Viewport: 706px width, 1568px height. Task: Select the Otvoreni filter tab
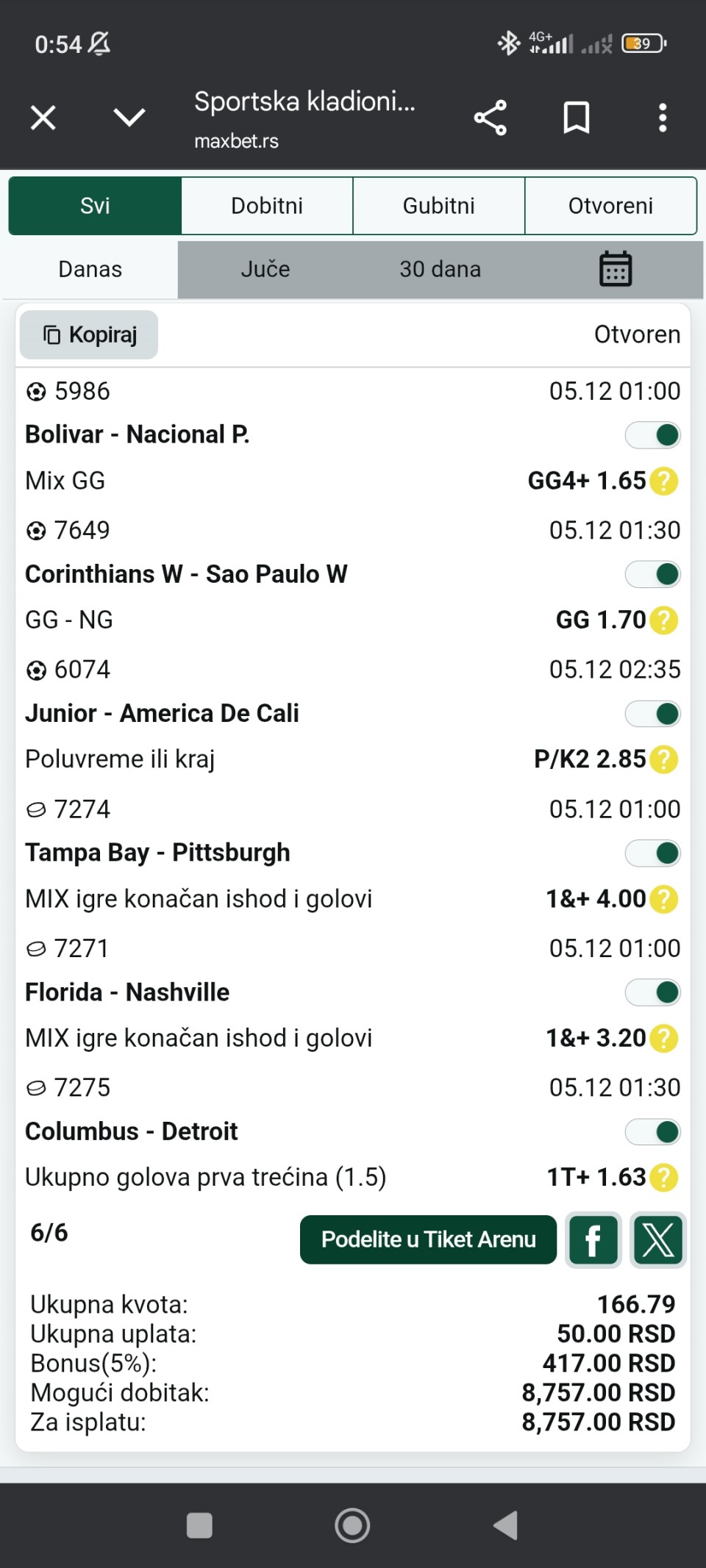click(x=610, y=206)
